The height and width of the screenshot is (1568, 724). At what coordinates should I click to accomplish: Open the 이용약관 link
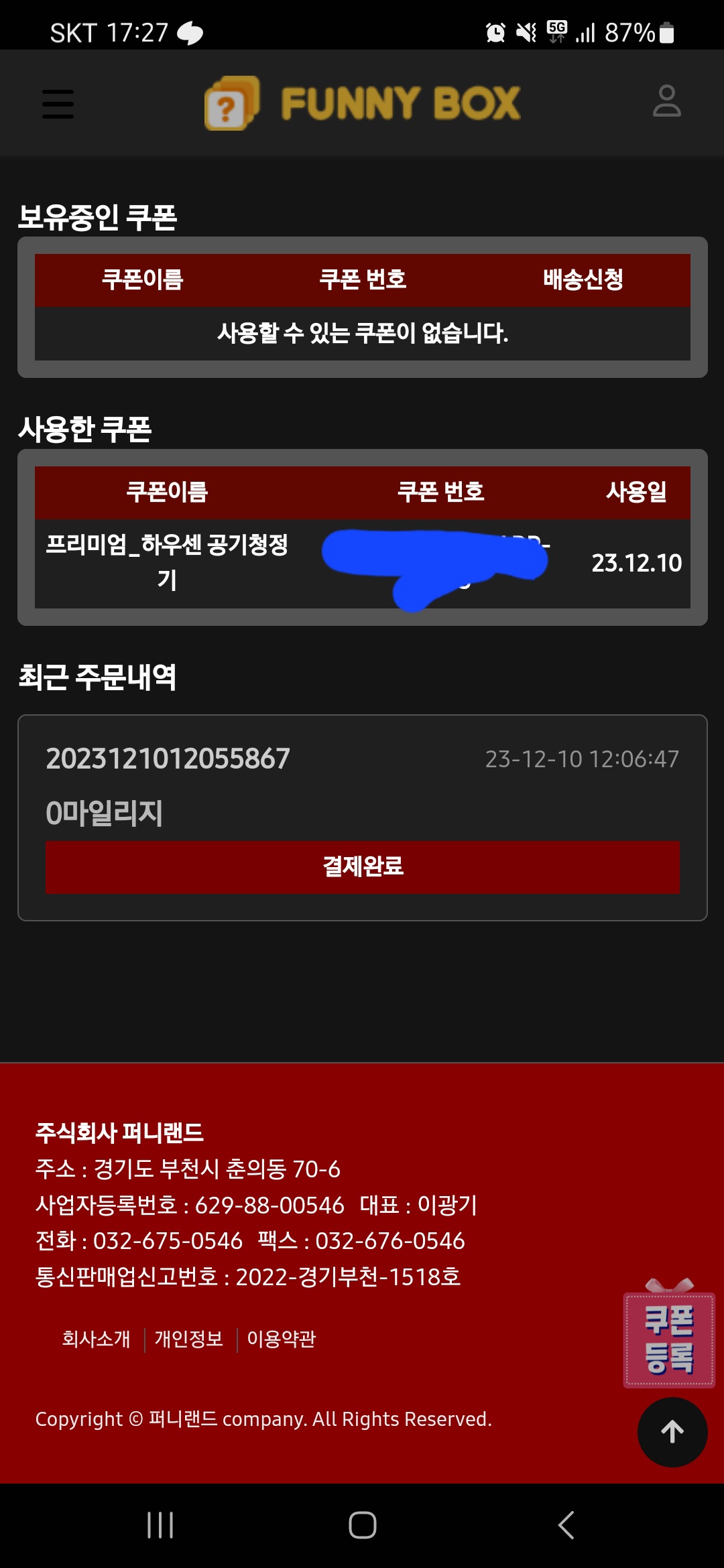pos(281,1339)
